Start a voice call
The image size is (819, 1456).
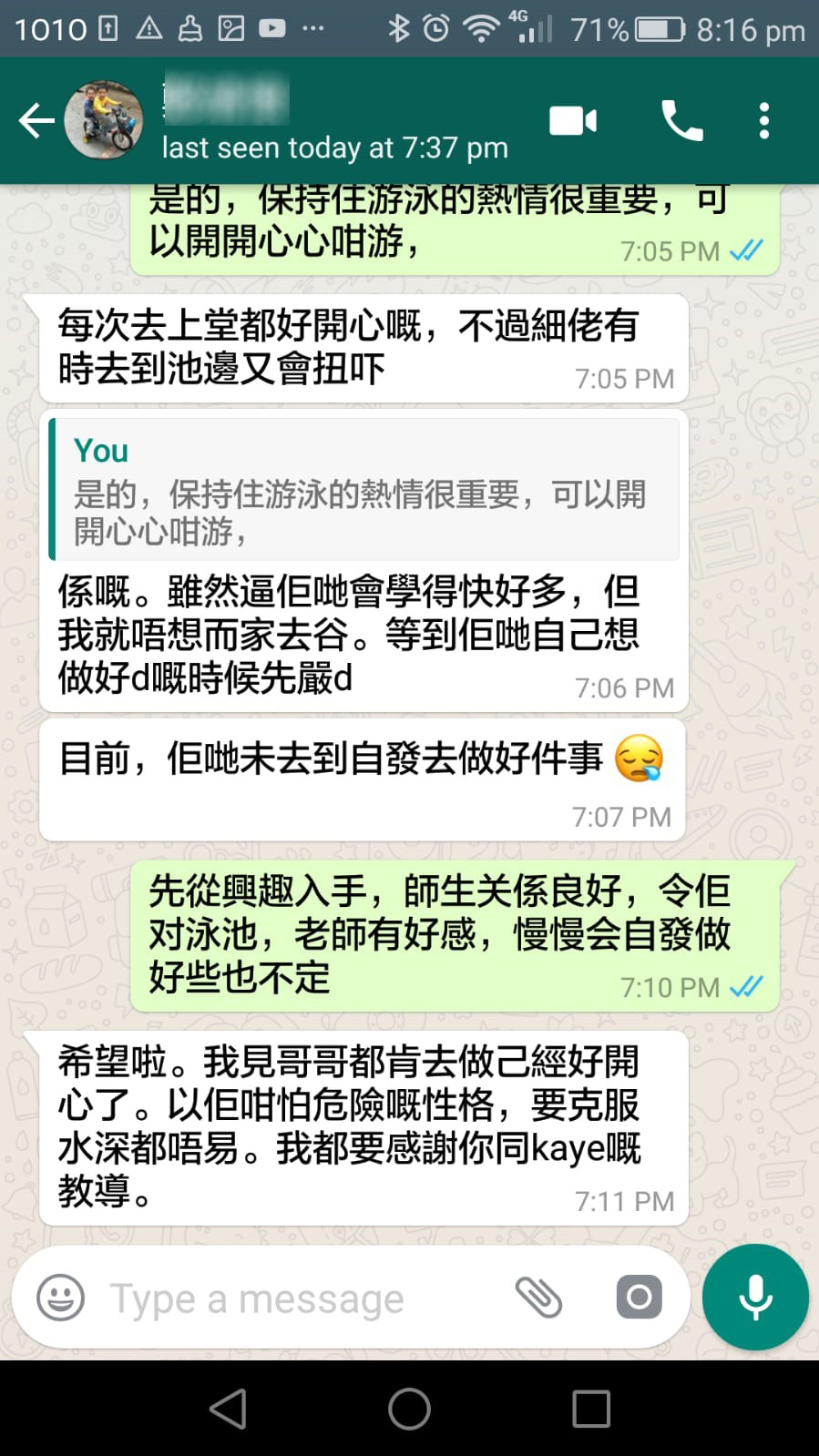pyautogui.click(x=681, y=120)
